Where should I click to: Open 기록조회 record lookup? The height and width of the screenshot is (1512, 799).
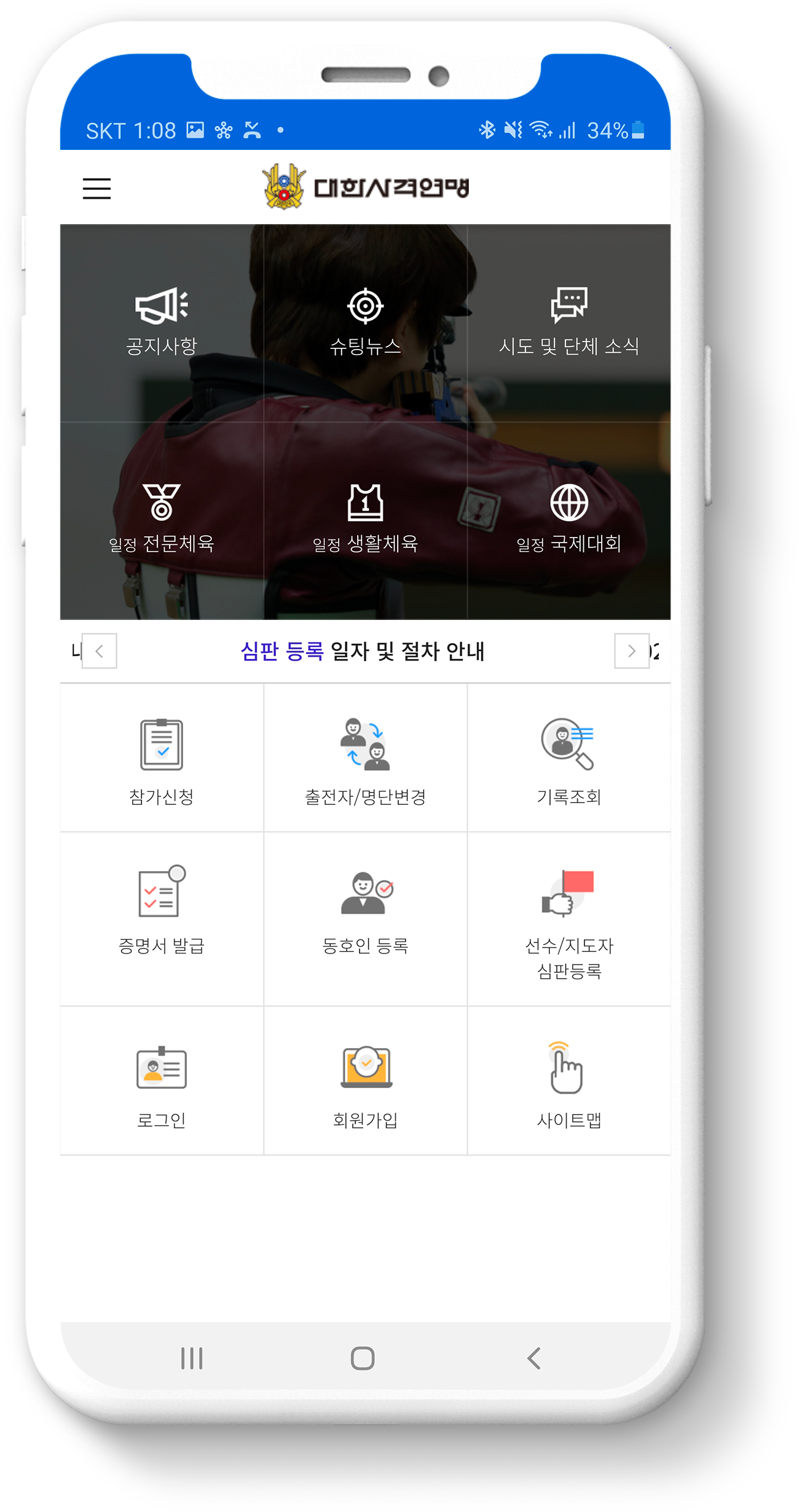pyautogui.click(x=569, y=759)
